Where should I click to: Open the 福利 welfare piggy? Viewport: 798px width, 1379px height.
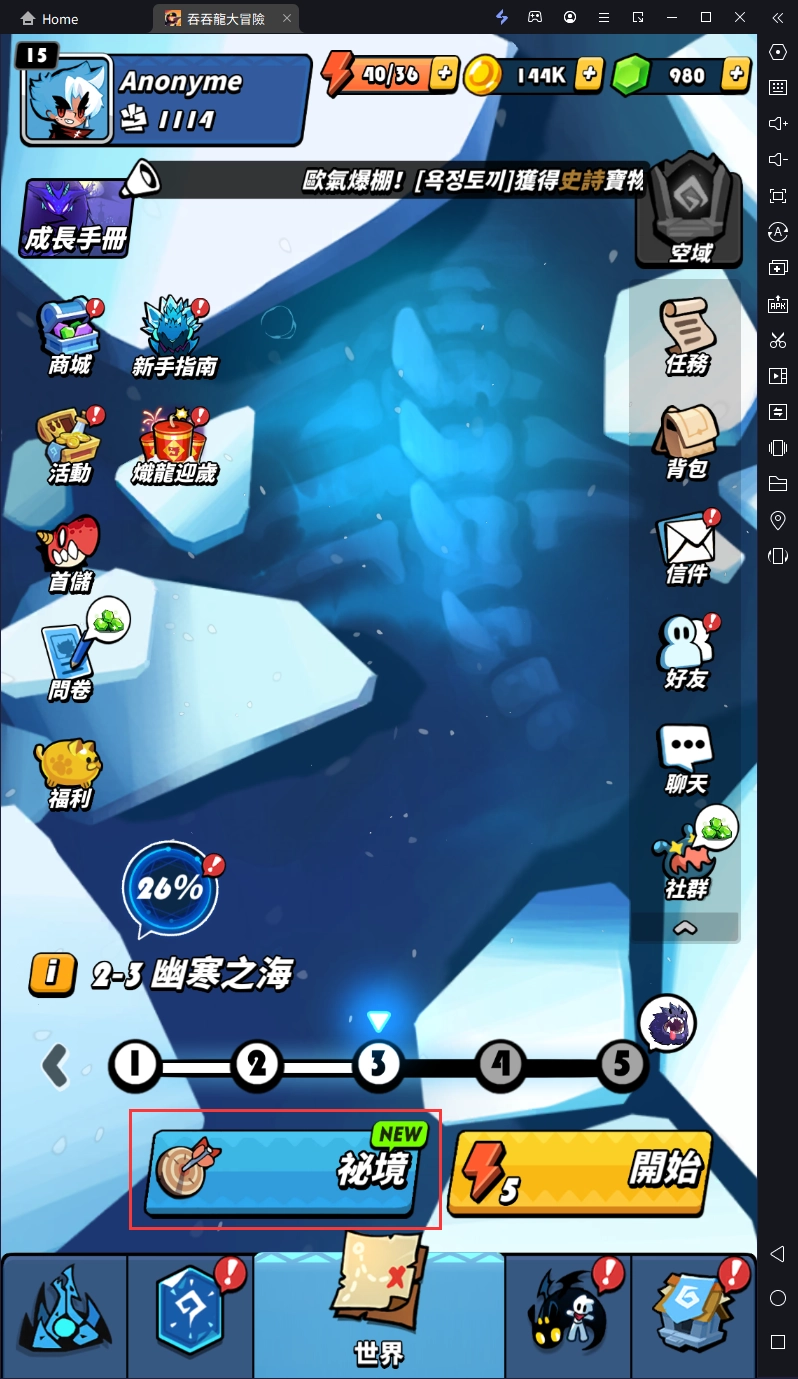(x=68, y=770)
